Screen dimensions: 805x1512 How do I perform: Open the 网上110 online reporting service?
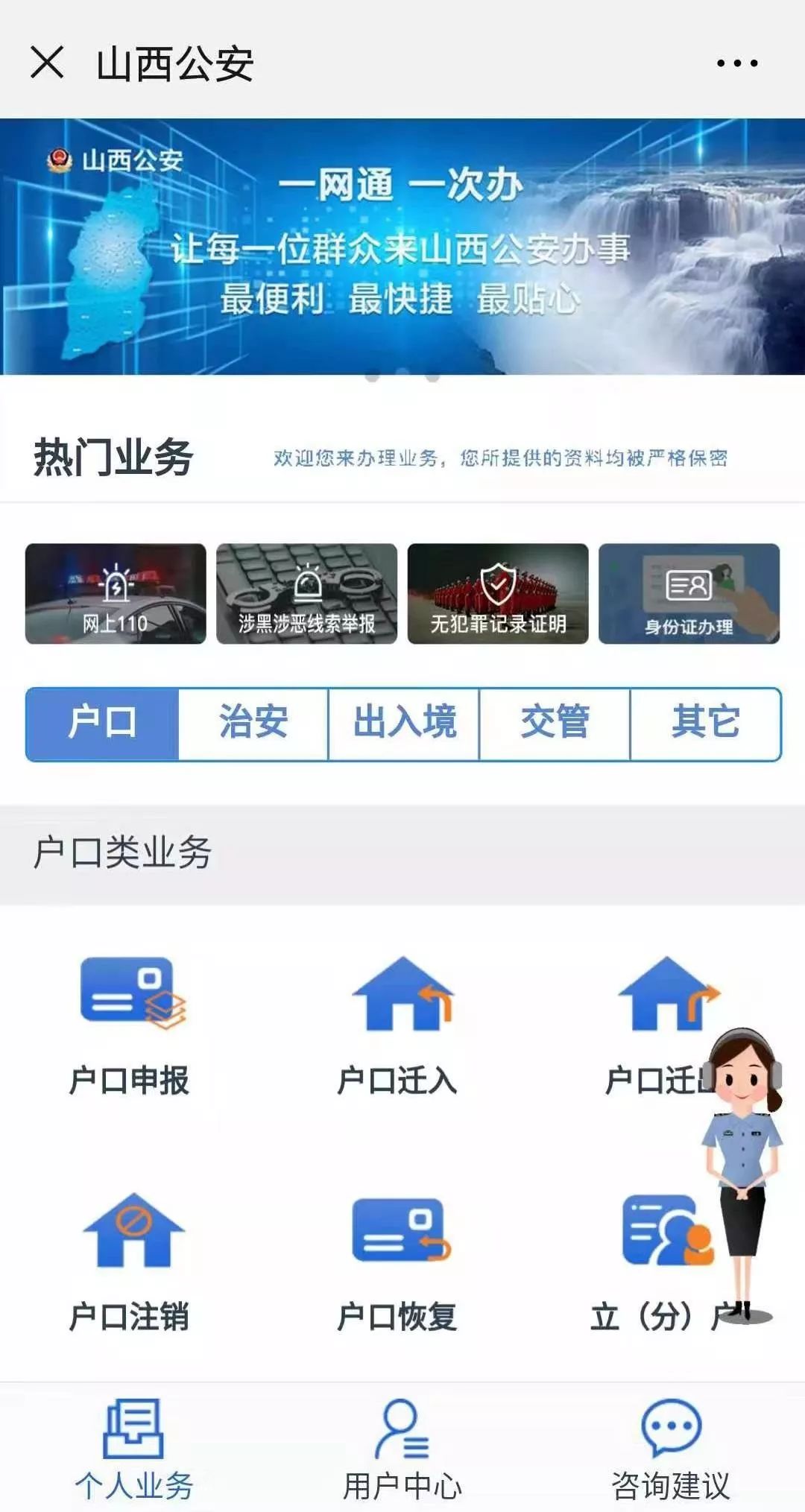coord(113,592)
